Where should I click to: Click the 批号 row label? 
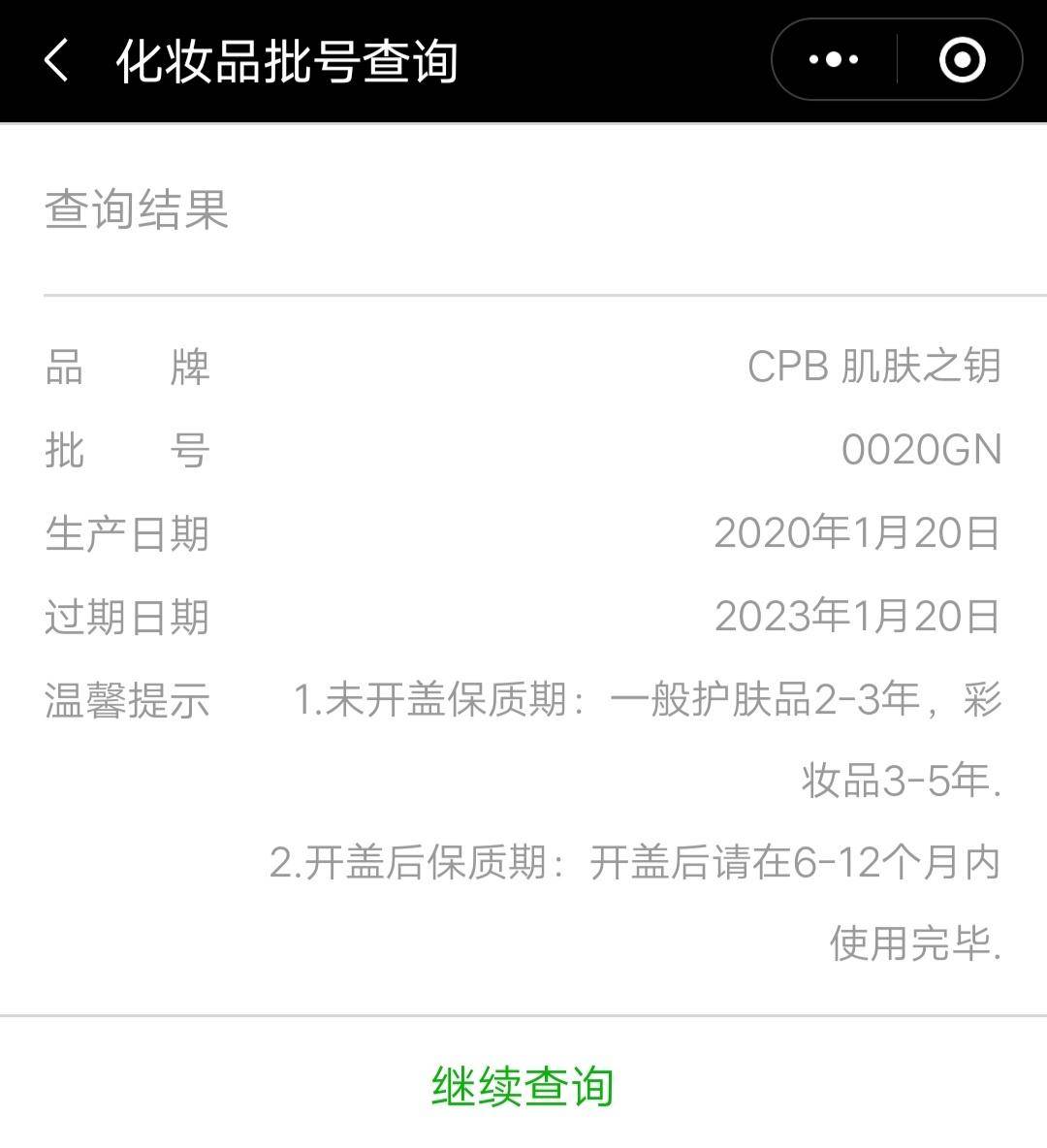(129, 448)
